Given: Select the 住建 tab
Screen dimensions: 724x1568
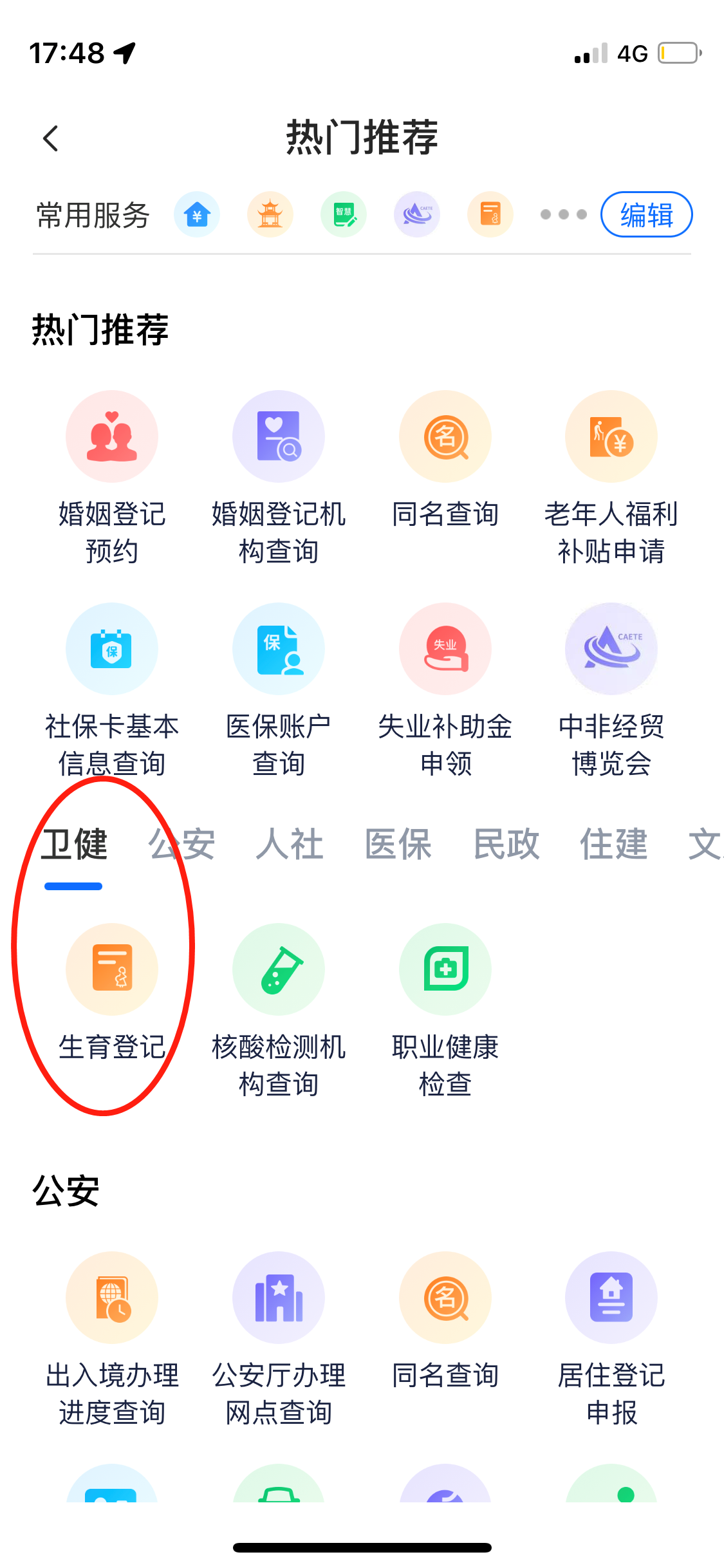Looking at the screenshot, I should (x=613, y=844).
